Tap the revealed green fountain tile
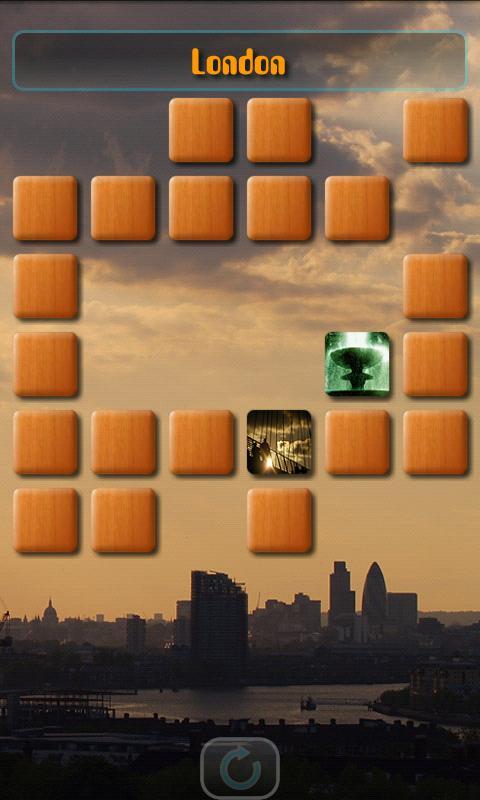 click(357, 364)
